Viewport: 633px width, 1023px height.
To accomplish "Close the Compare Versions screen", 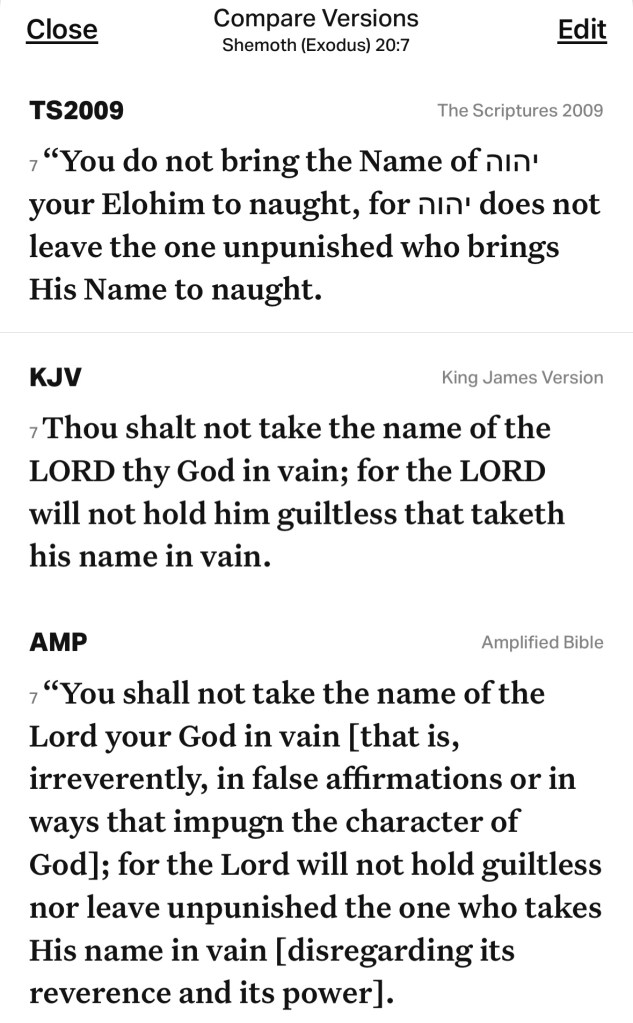I will click(62, 30).
